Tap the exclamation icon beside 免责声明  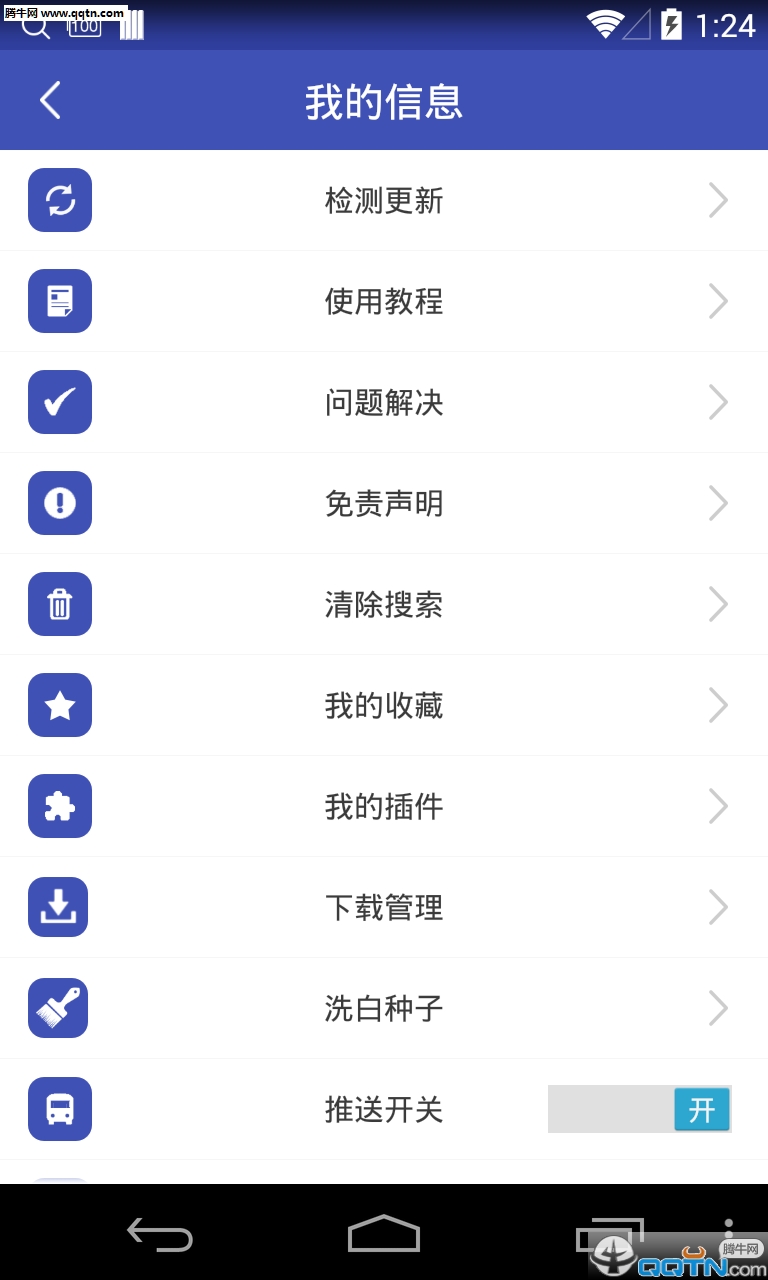click(59, 503)
